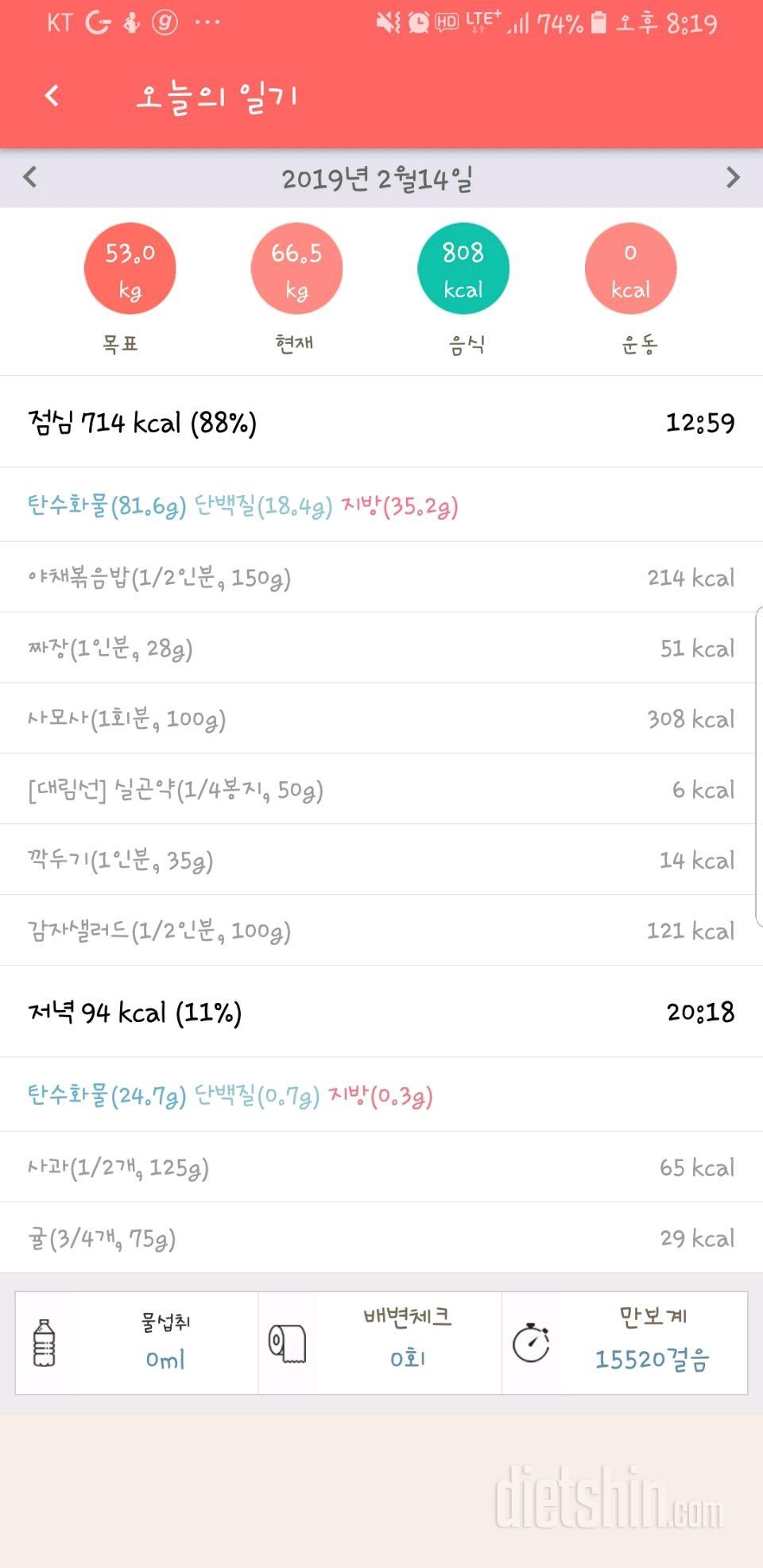Tap the stopwatch icon for 만보계
This screenshot has width=763, height=1568.
click(x=534, y=1343)
